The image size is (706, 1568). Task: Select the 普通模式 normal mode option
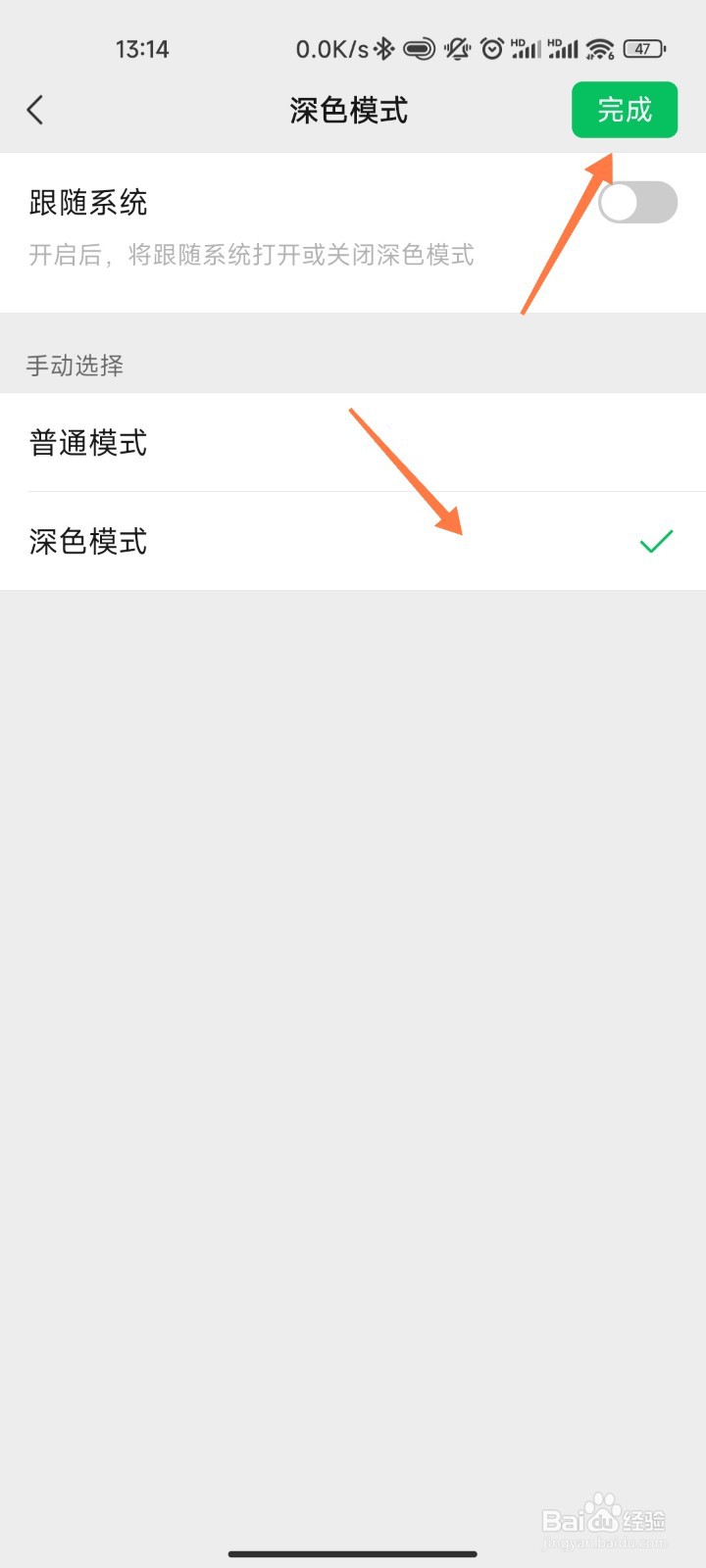coord(87,443)
